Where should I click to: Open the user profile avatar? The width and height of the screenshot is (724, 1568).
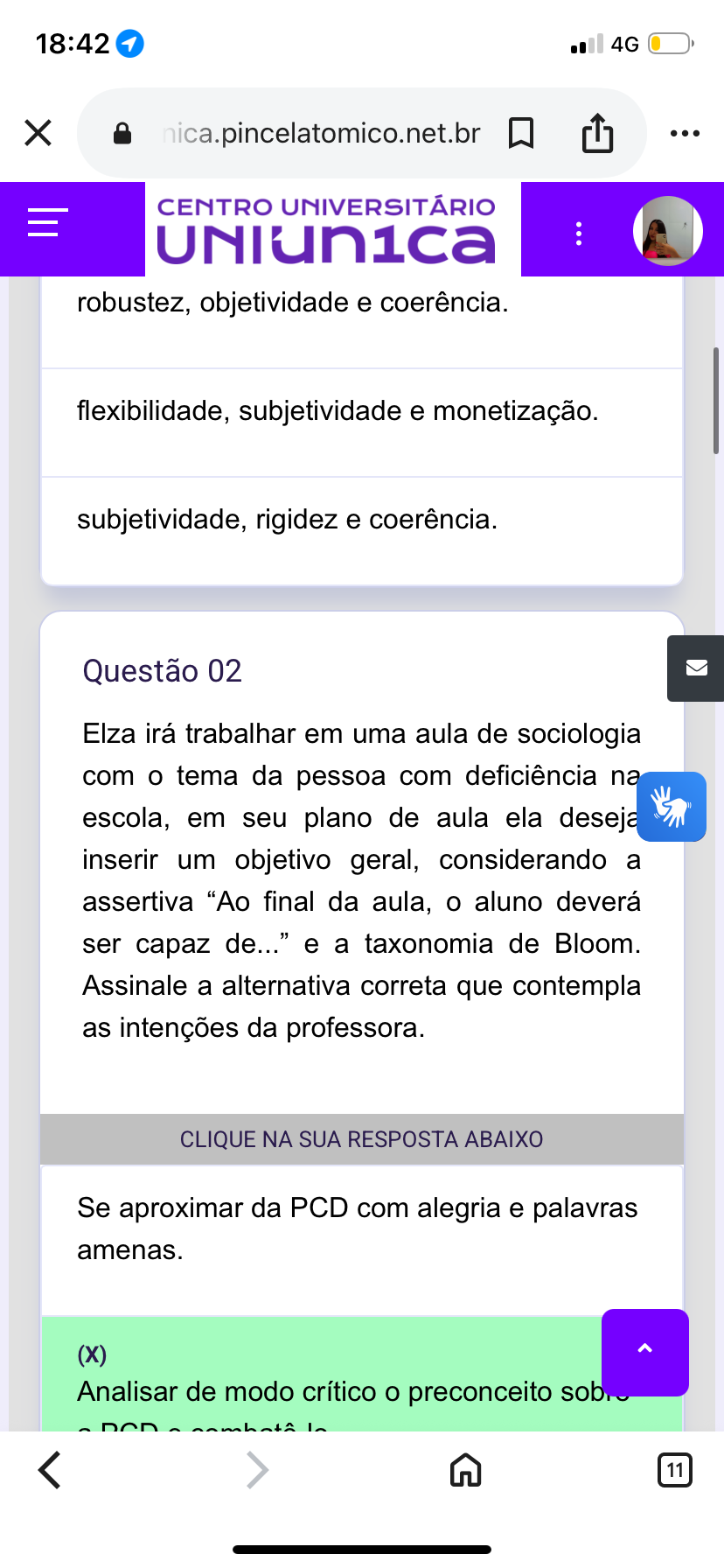668,230
